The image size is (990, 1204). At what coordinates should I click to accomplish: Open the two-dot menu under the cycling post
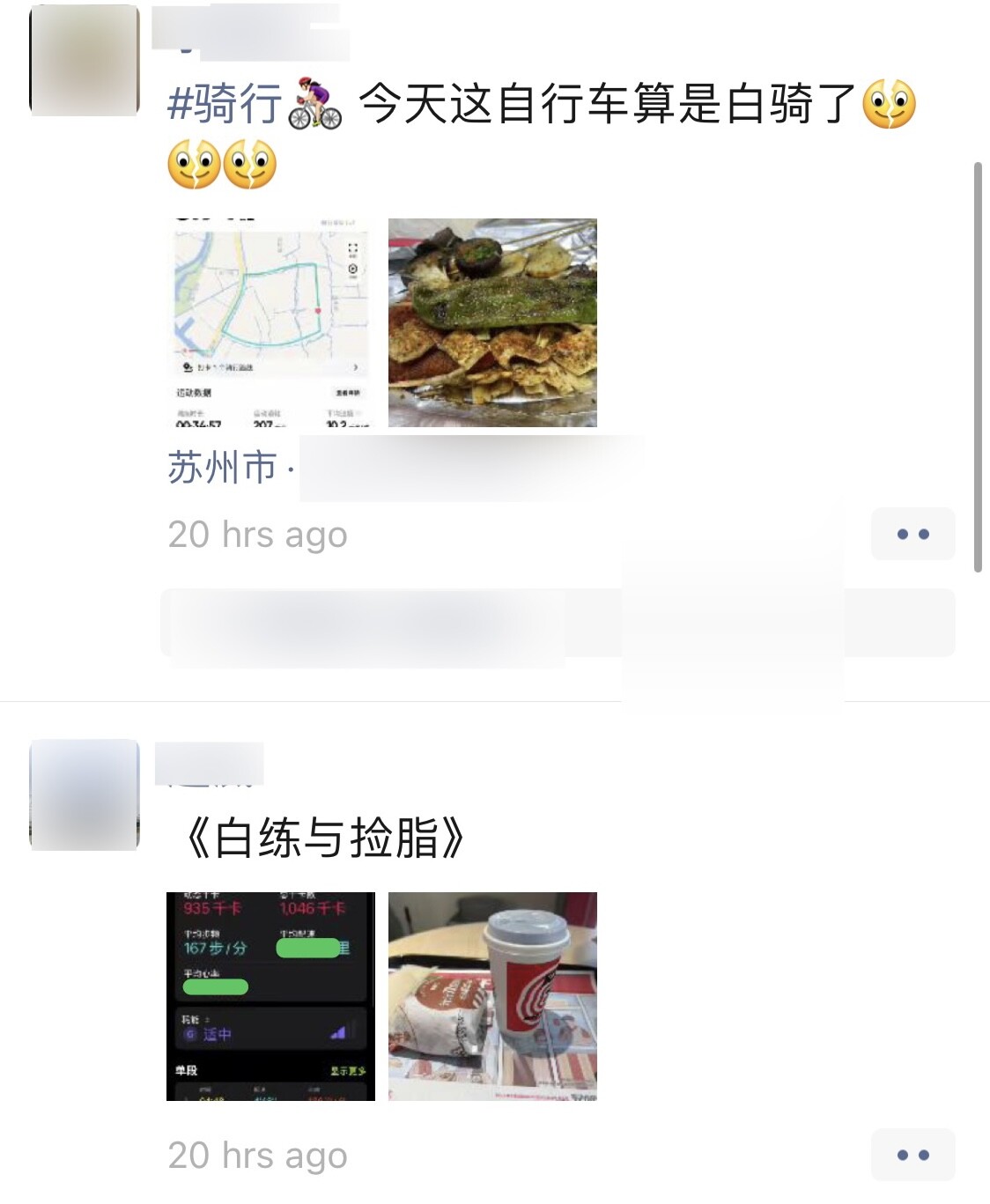(912, 534)
